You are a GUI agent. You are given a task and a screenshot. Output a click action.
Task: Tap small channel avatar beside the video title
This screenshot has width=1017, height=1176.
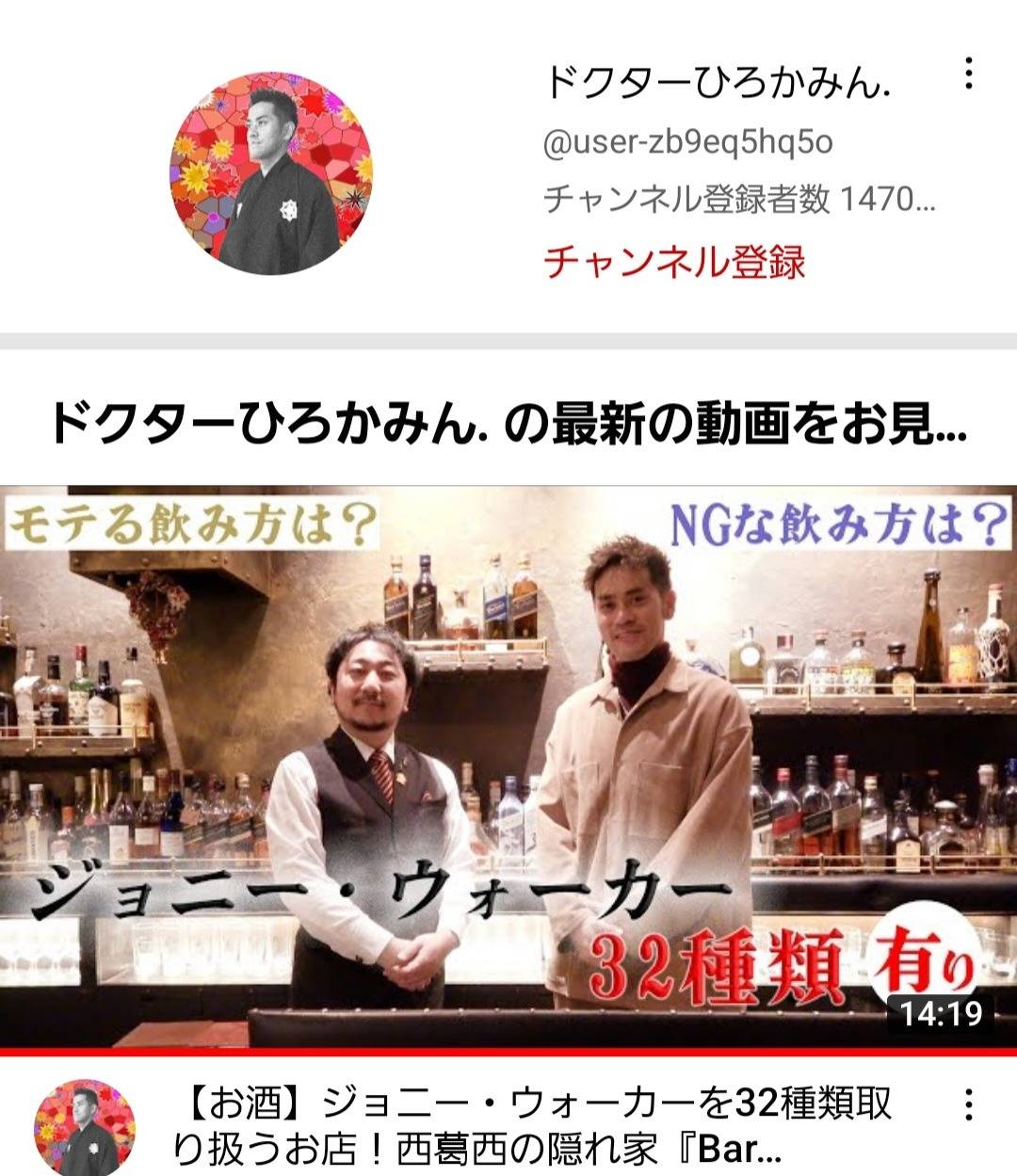[x=84, y=1126]
